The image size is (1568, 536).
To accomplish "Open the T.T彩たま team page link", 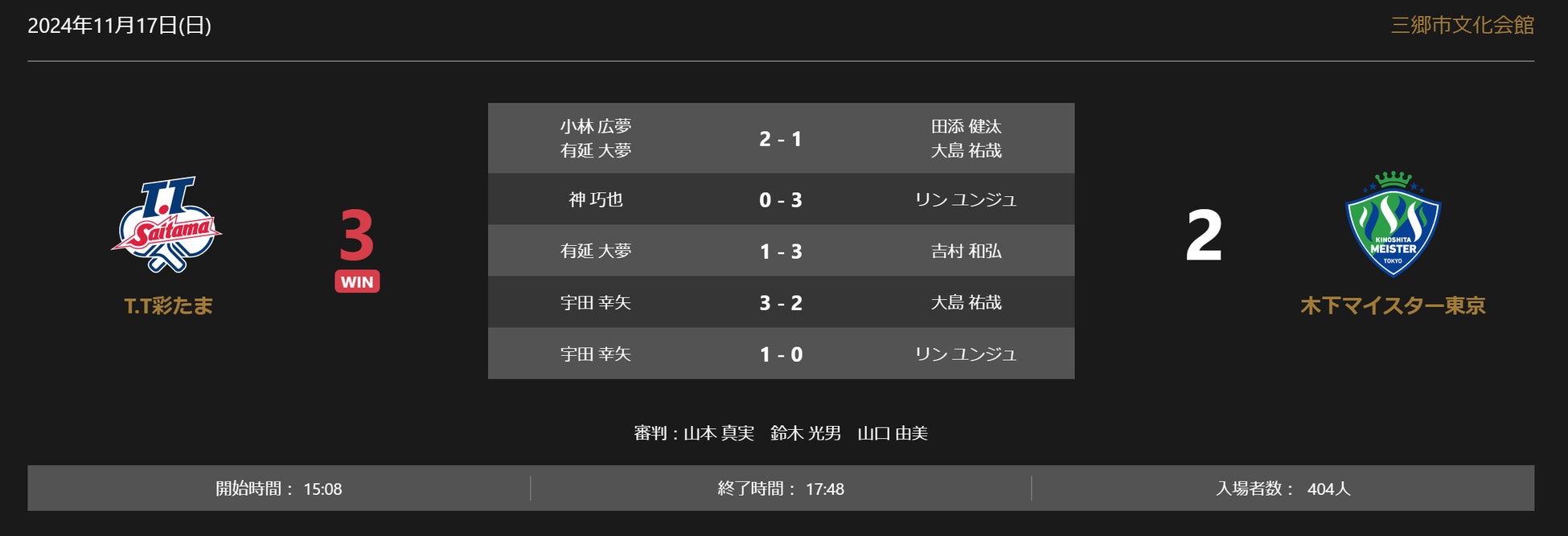I will pos(169,305).
